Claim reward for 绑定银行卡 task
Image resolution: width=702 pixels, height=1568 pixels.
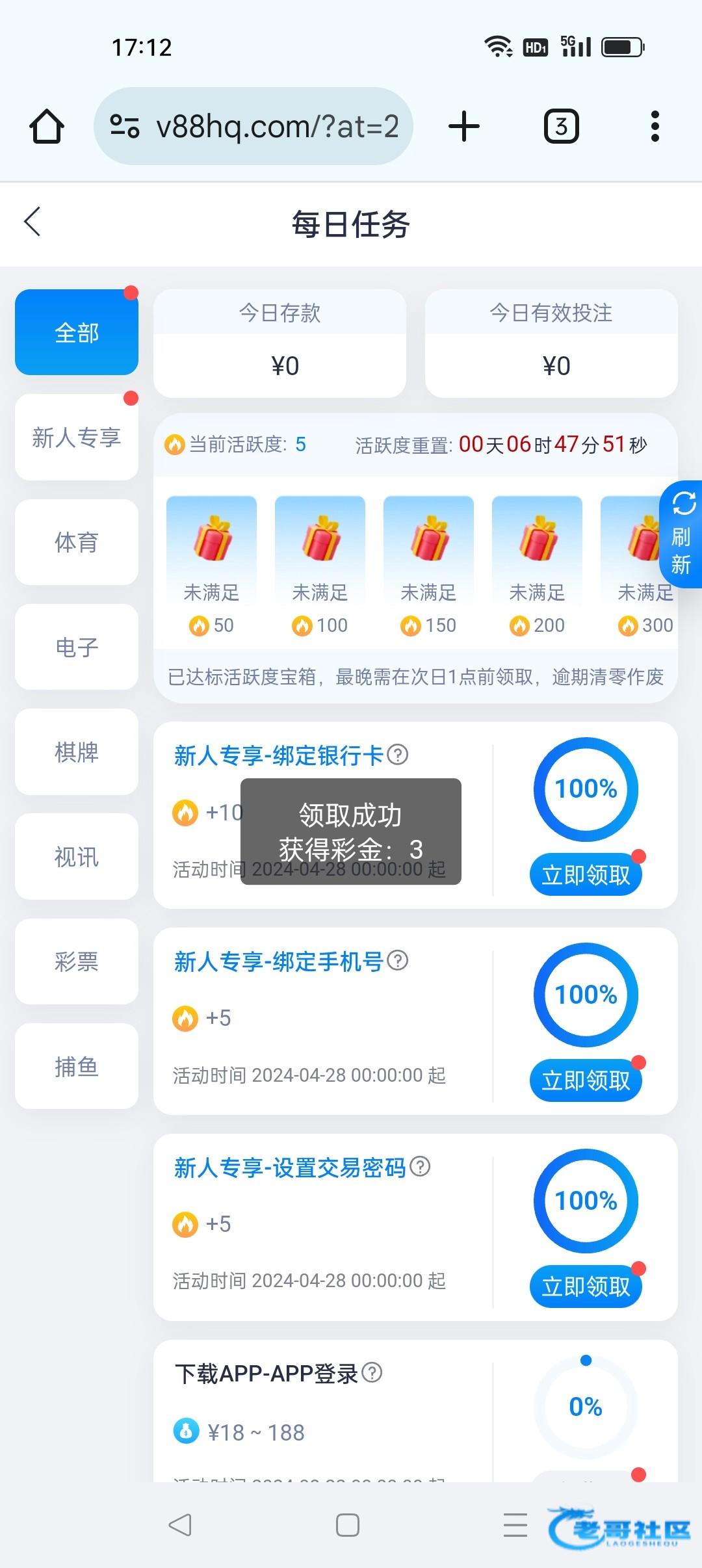586,875
